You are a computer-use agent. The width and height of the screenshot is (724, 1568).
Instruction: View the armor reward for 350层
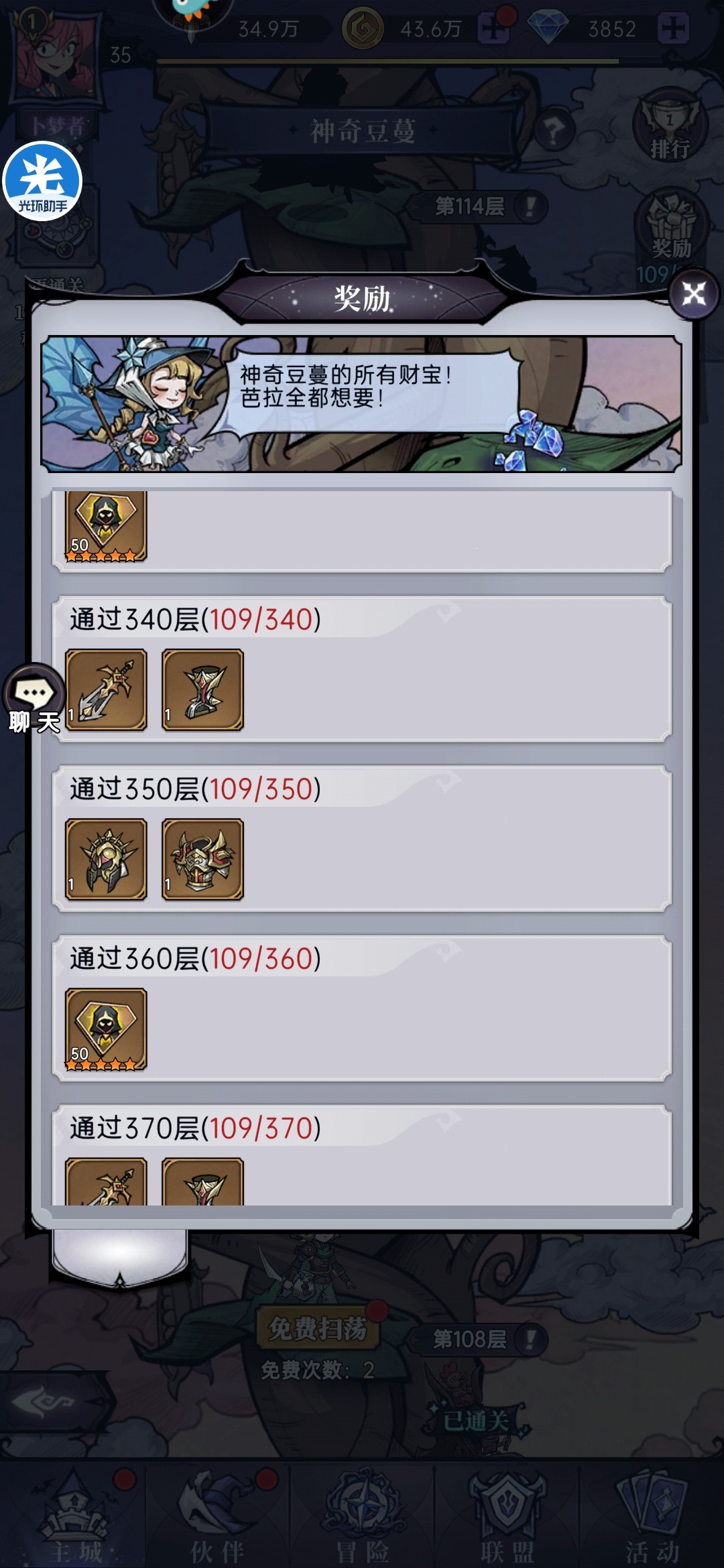(202, 859)
